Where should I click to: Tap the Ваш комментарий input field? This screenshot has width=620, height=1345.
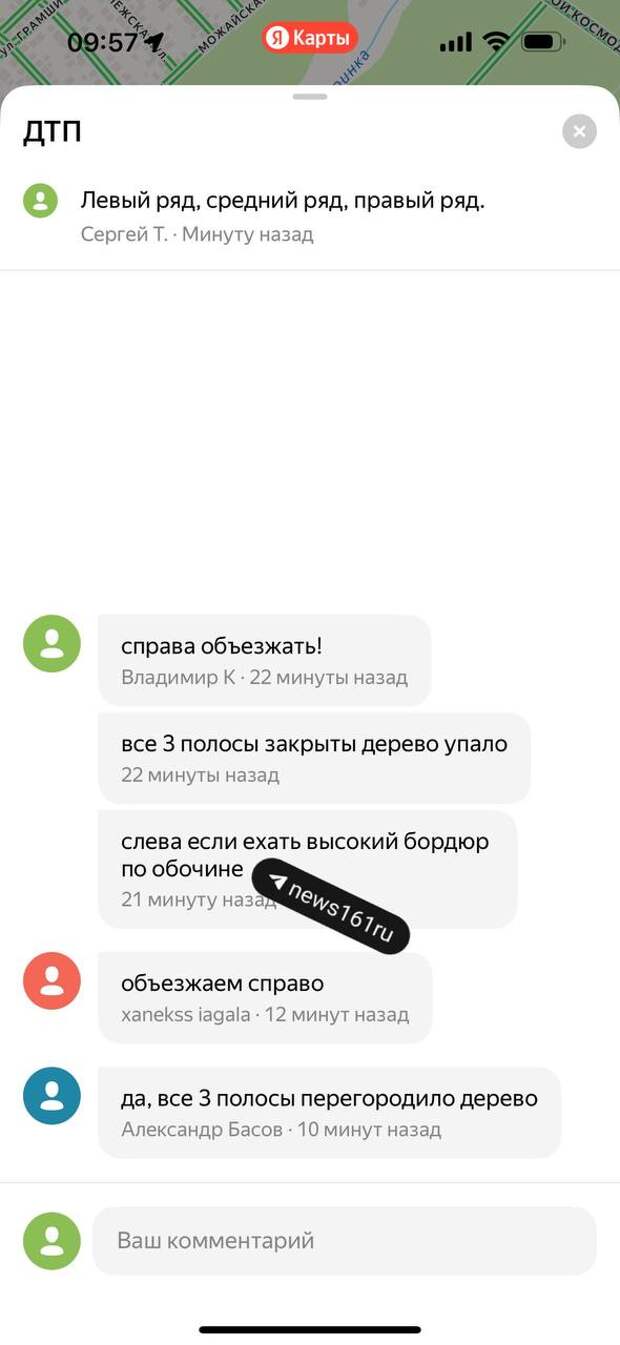(344, 1241)
